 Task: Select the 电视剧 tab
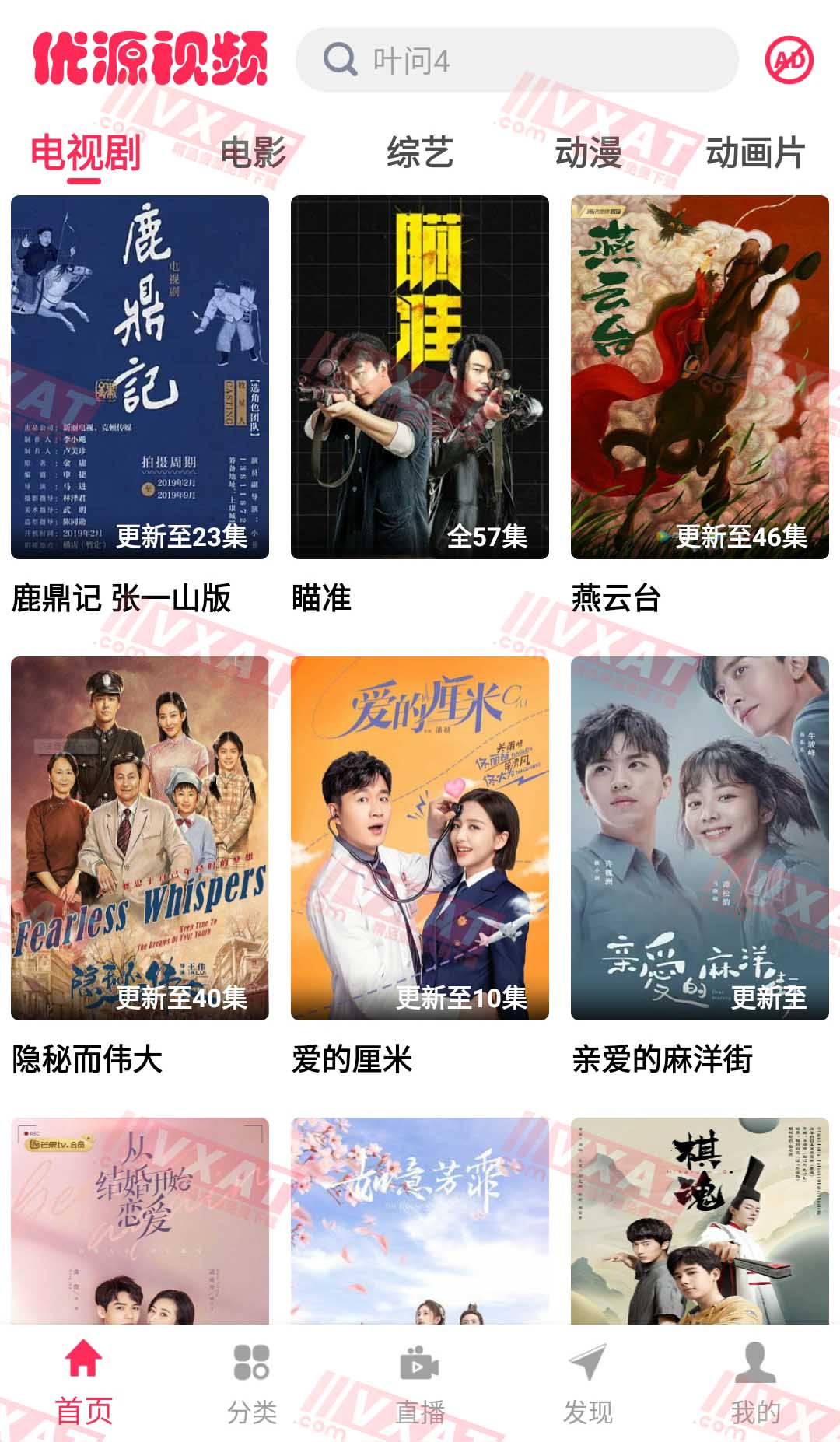[86, 152]
